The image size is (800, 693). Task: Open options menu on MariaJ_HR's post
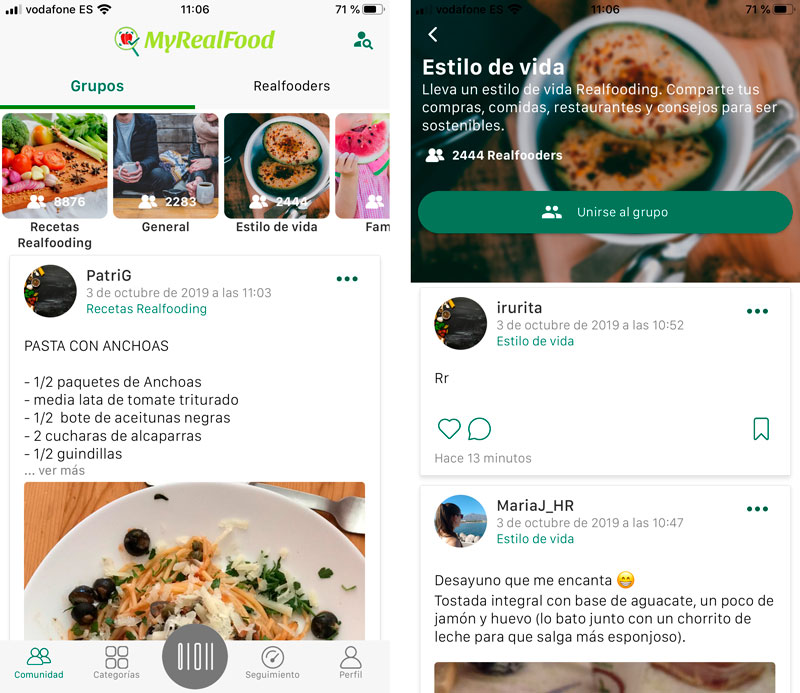tap(757, 510)
